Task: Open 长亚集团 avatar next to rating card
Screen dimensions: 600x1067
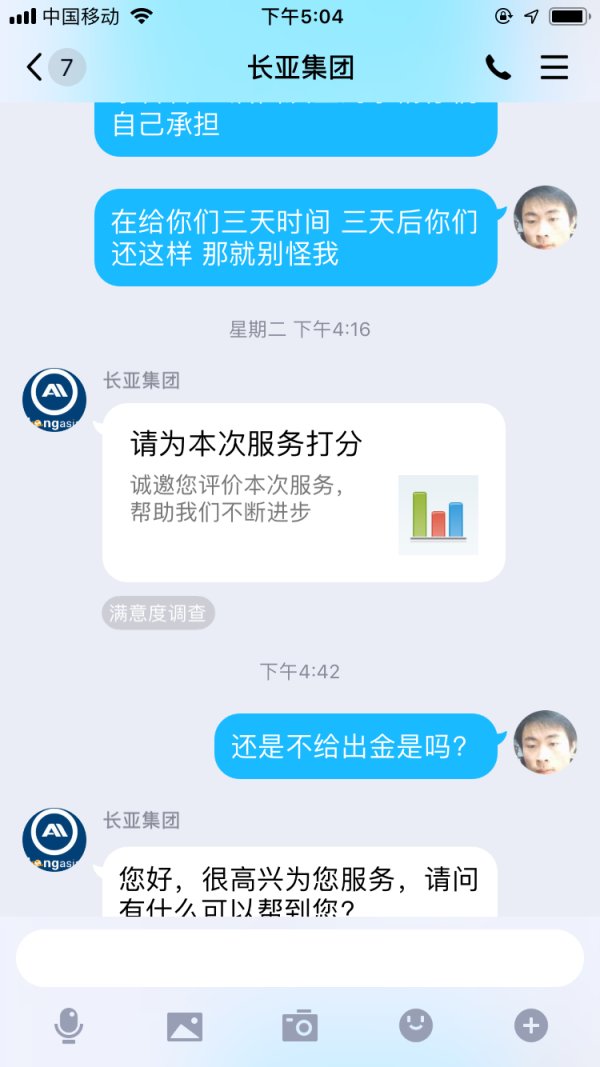Action: coord(54,400)
